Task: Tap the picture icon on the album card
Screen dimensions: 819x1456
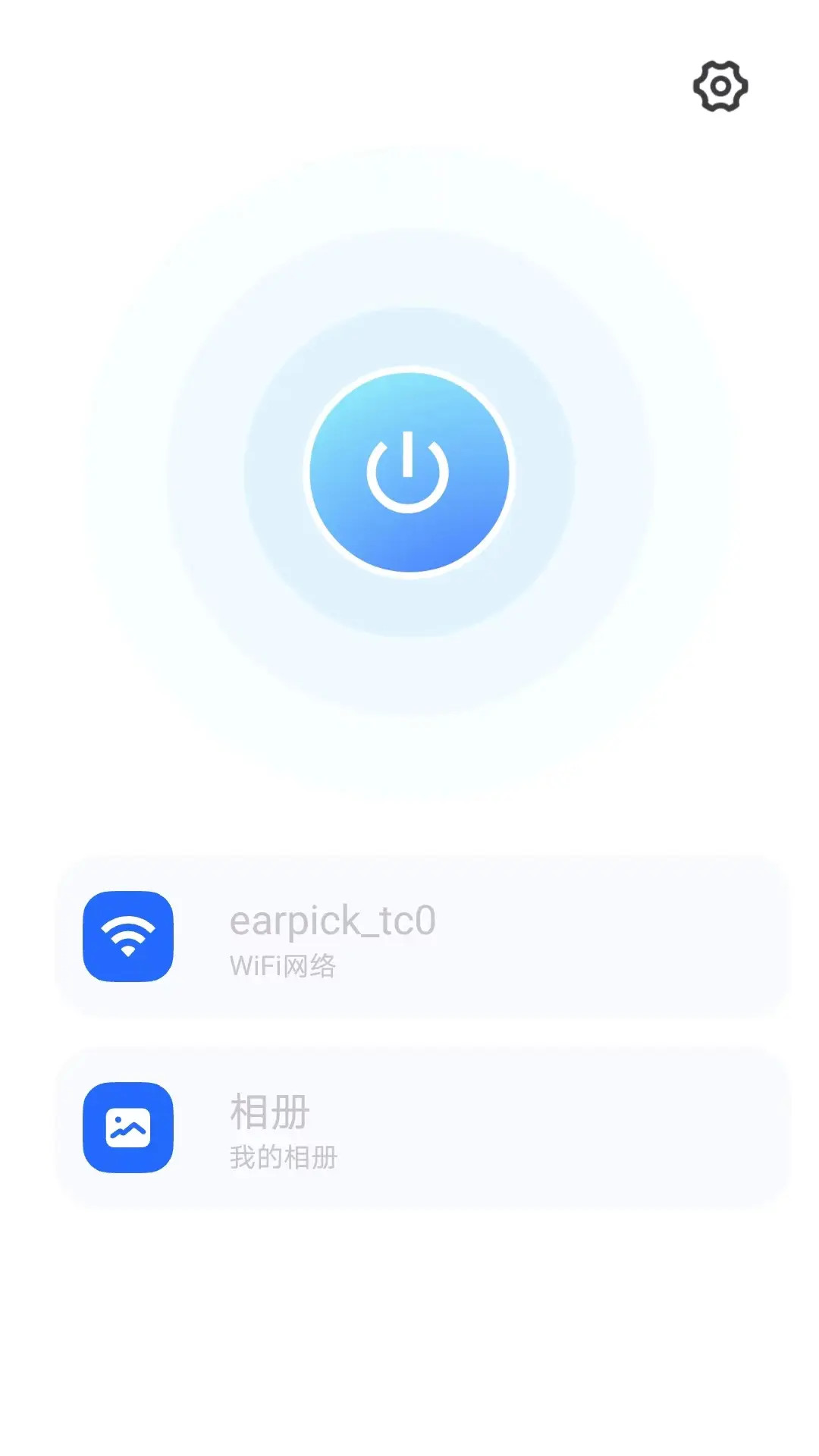Action: tap(129, 1127)
